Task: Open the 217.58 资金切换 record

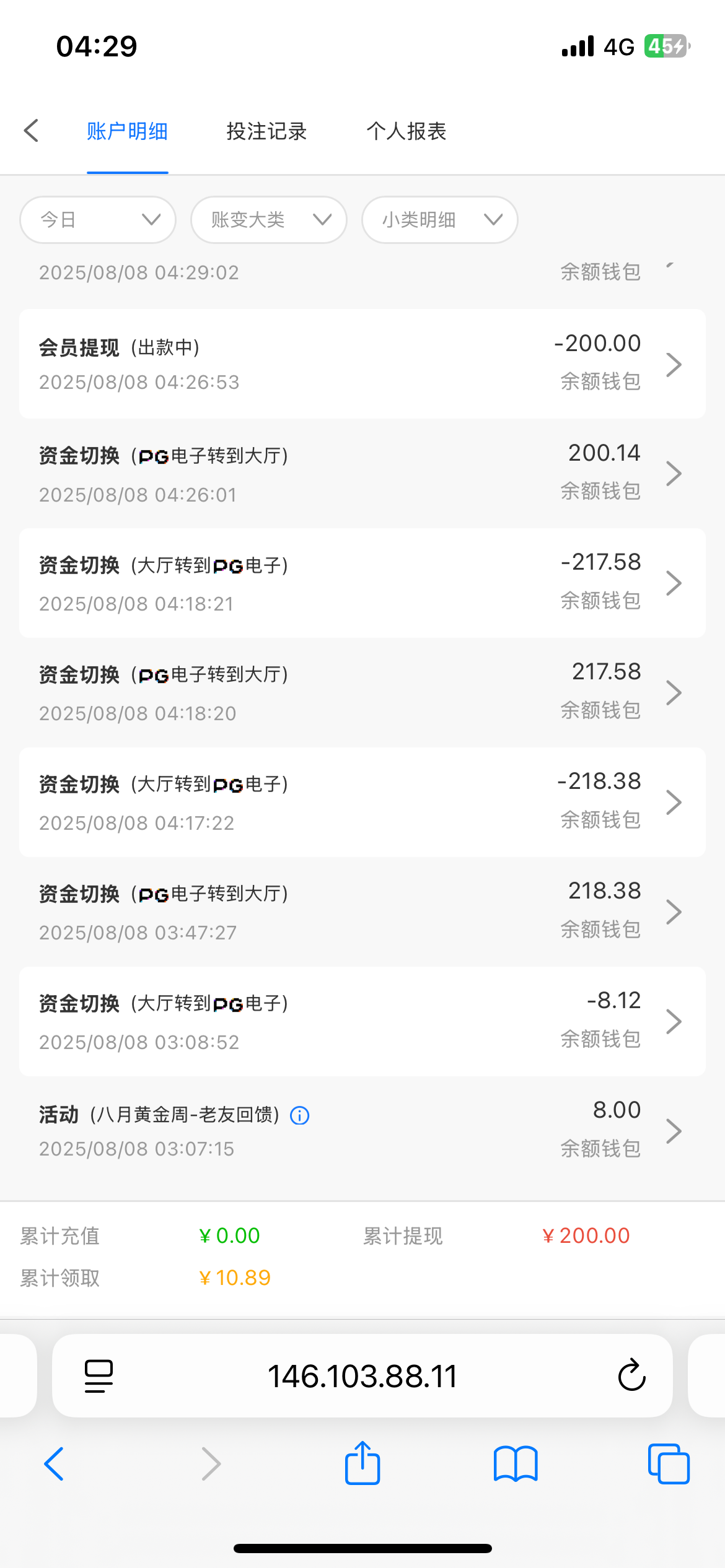Action: [x=362, y=692]
